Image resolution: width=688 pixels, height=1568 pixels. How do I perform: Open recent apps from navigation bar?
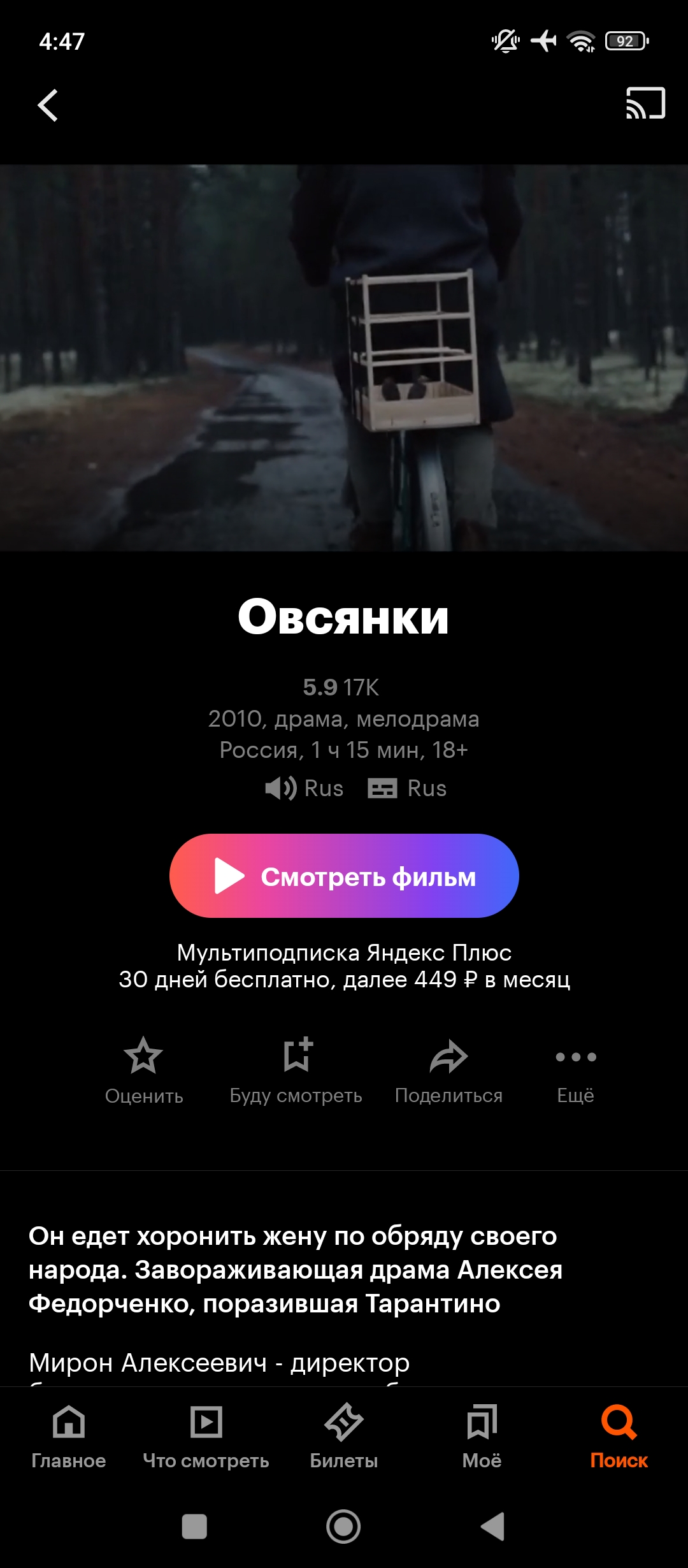pos(194,1527)
